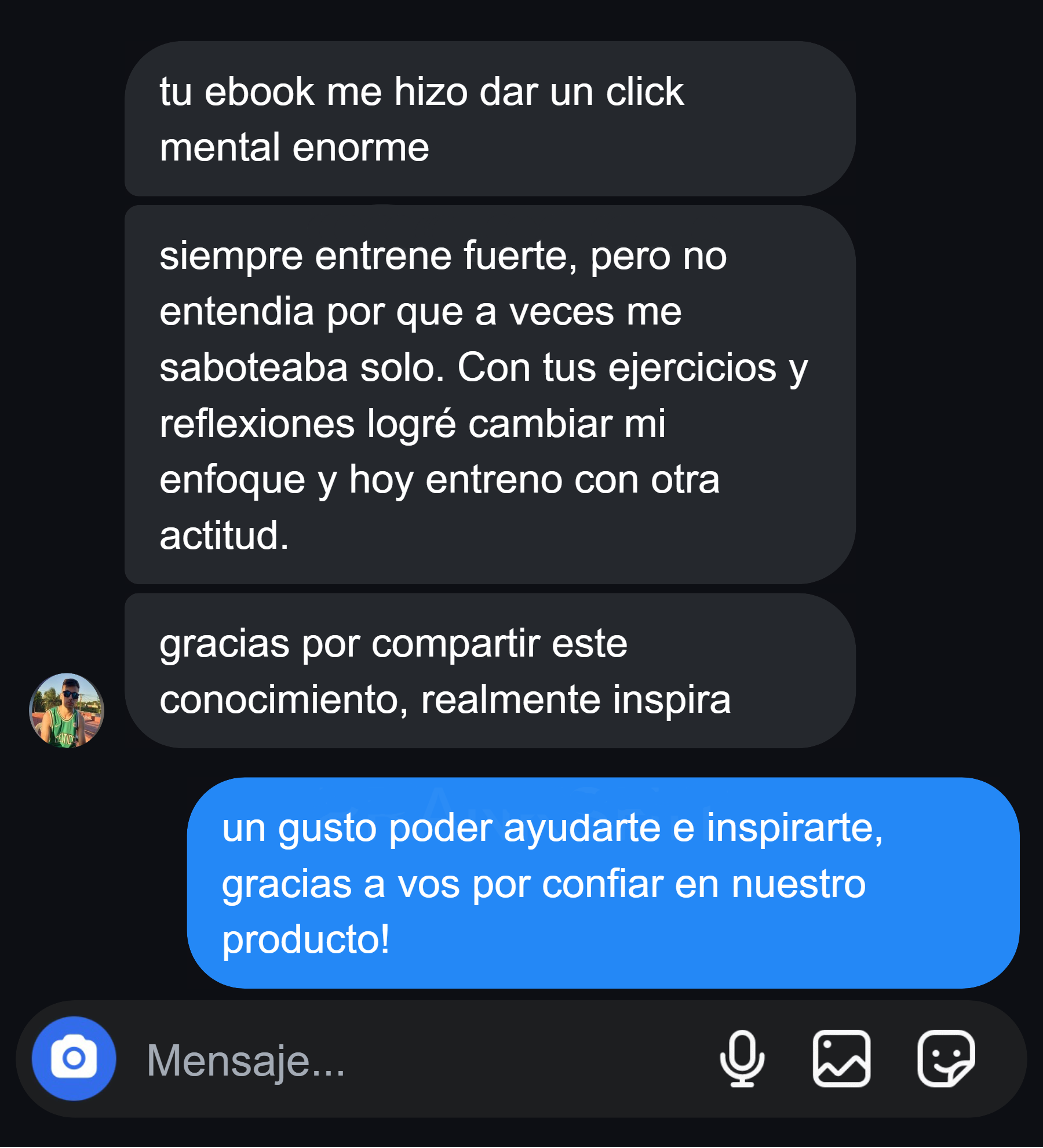Viewport: 1043px width, 1148px height.
Task: Open the sticker picker
Action: tap(946, 1059)
